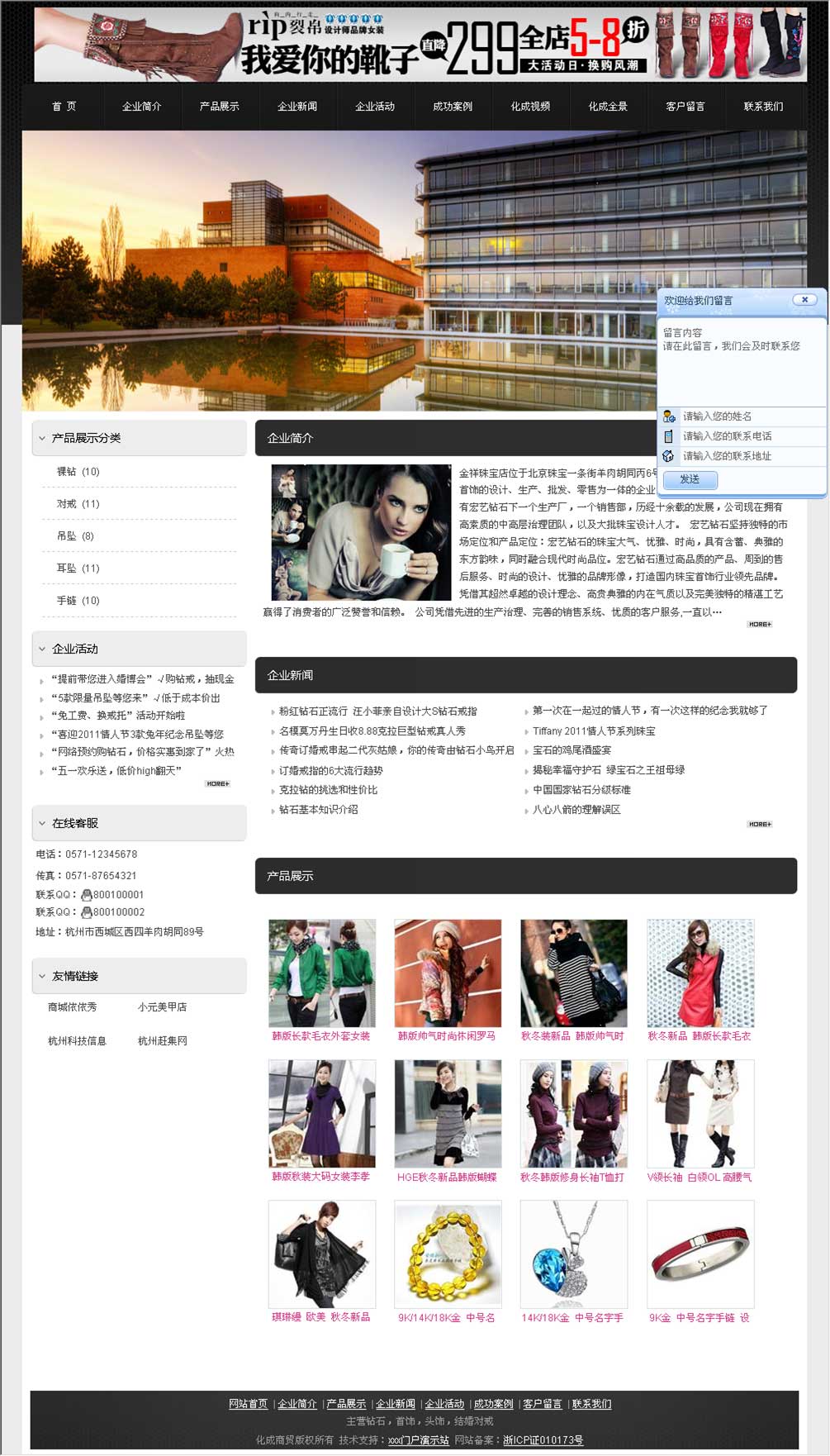Open the 9K金 中号名字手链 product
Viewport: 830px width, 1456px height.
pos(700,1318)
